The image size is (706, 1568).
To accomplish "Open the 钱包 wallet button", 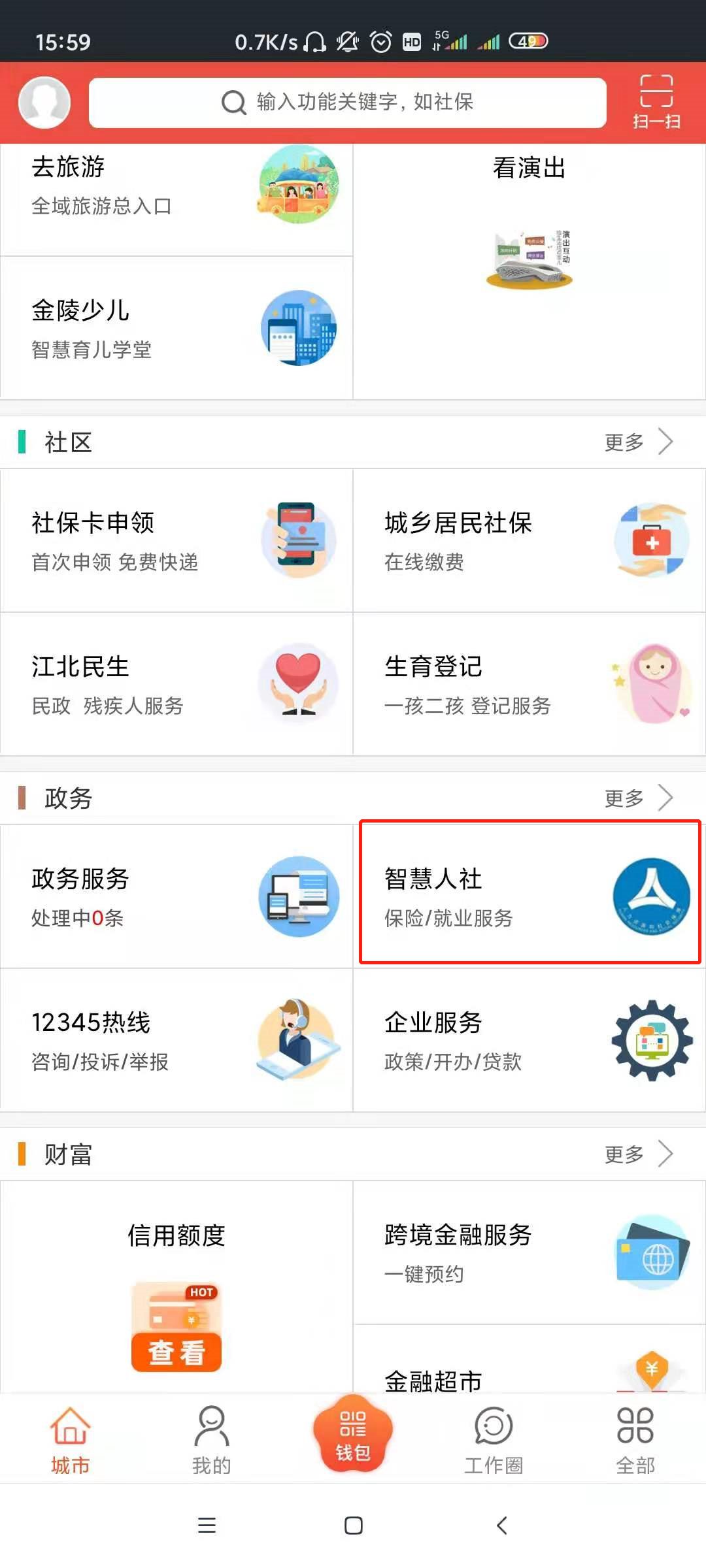I will (x=353, y=1435).
